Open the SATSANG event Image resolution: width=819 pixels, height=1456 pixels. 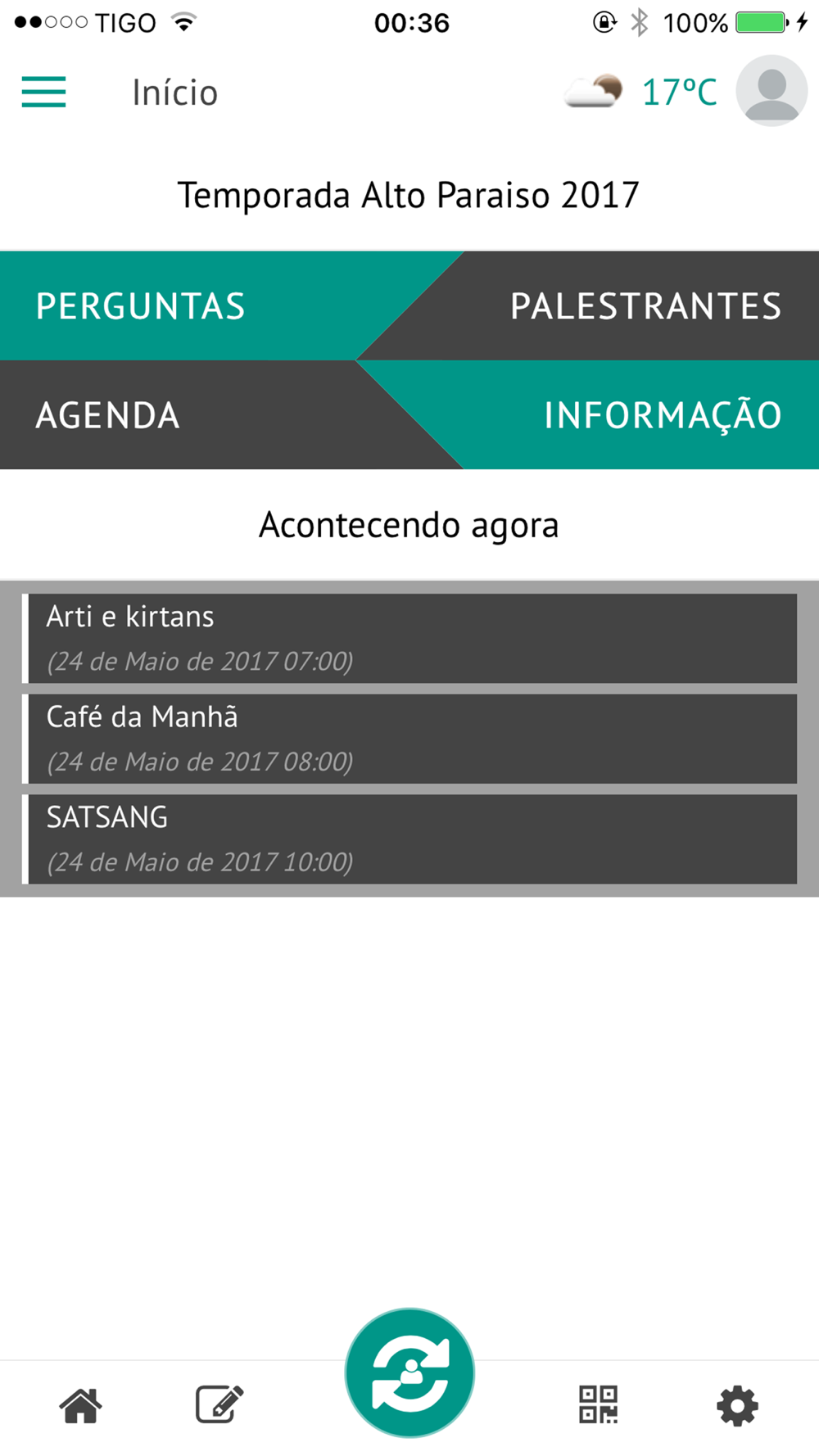pos(409,839)
